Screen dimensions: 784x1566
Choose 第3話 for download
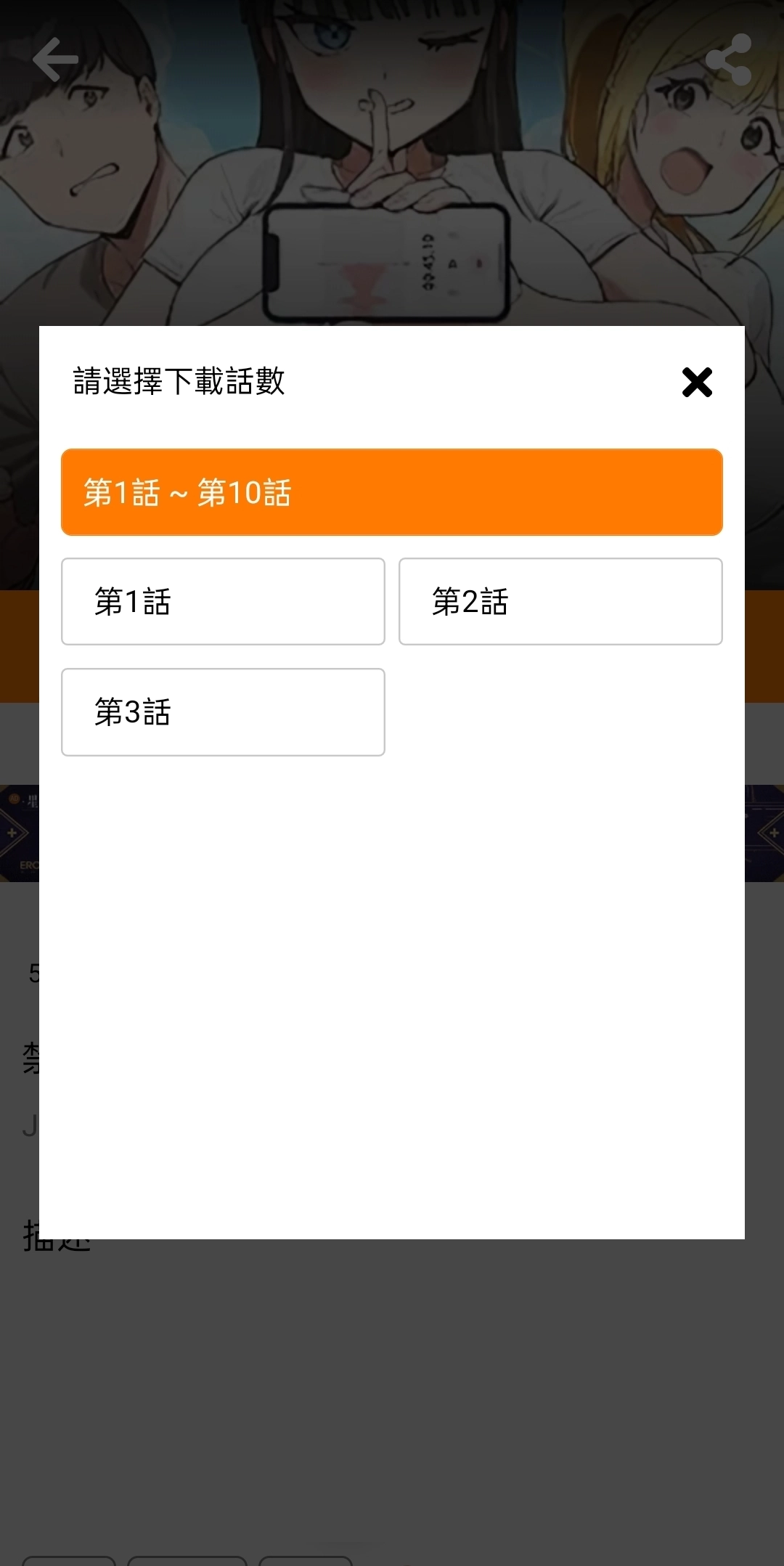pos(223,711)
